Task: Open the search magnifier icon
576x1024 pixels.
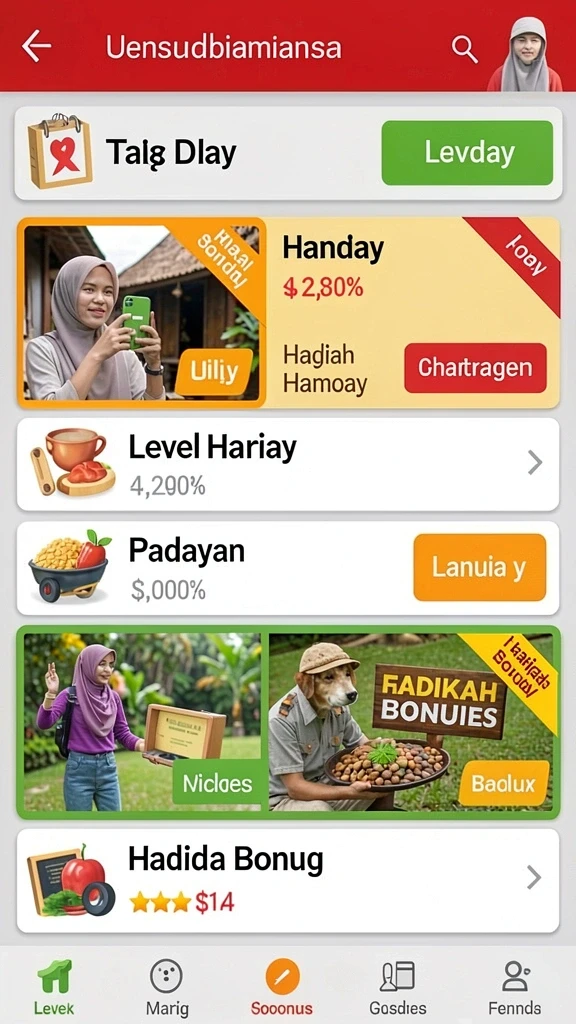Action: click(x=464, y=49)
